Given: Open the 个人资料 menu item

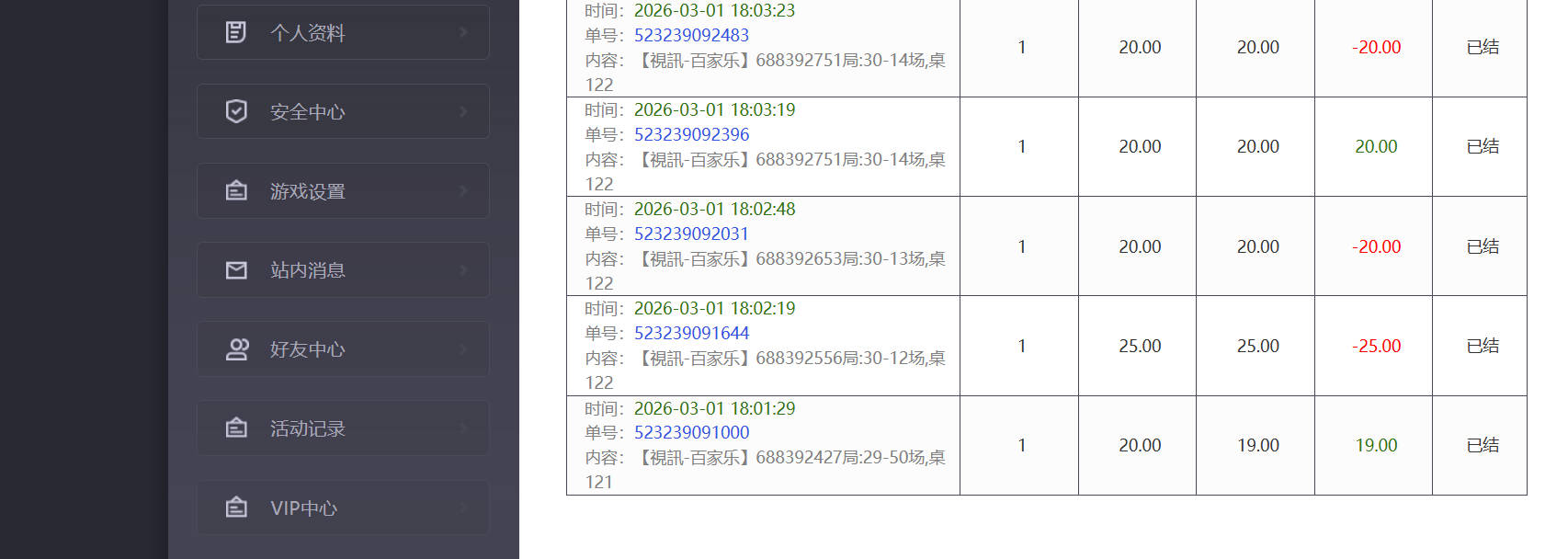Looking at the screenshot, I should (x=342, y=33).
